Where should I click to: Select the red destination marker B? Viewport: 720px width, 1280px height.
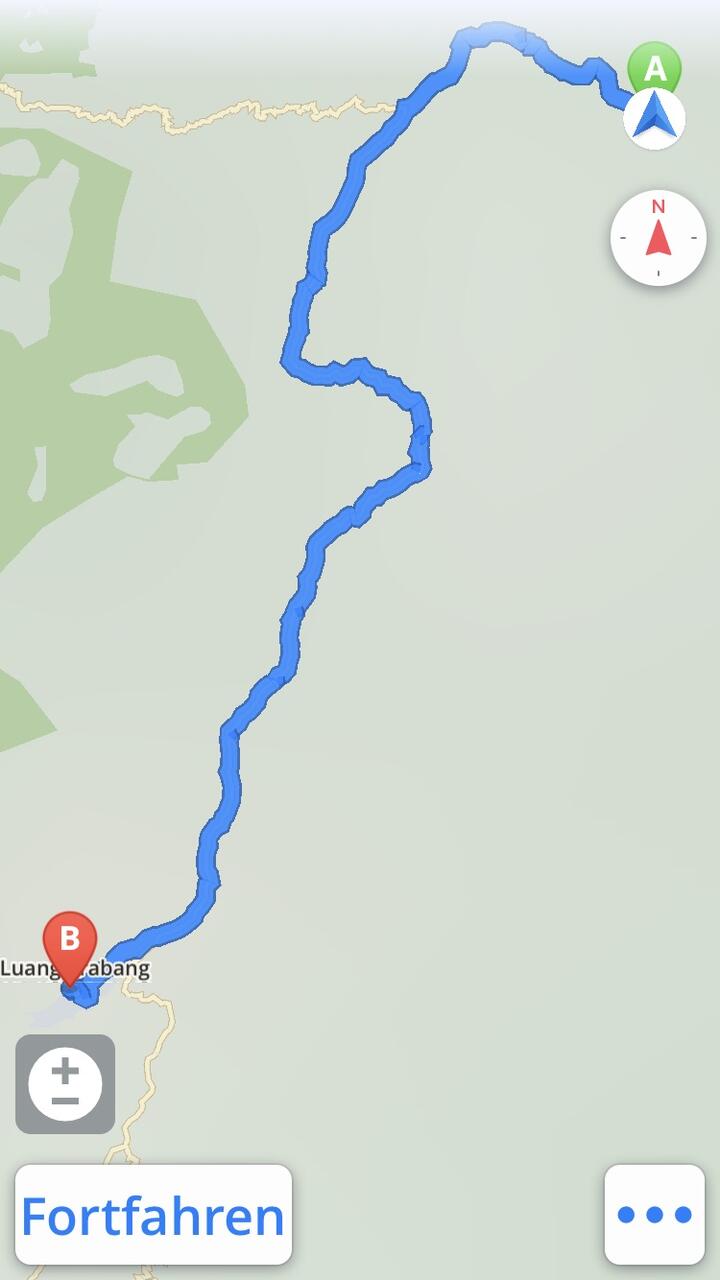tap(69, 942)
